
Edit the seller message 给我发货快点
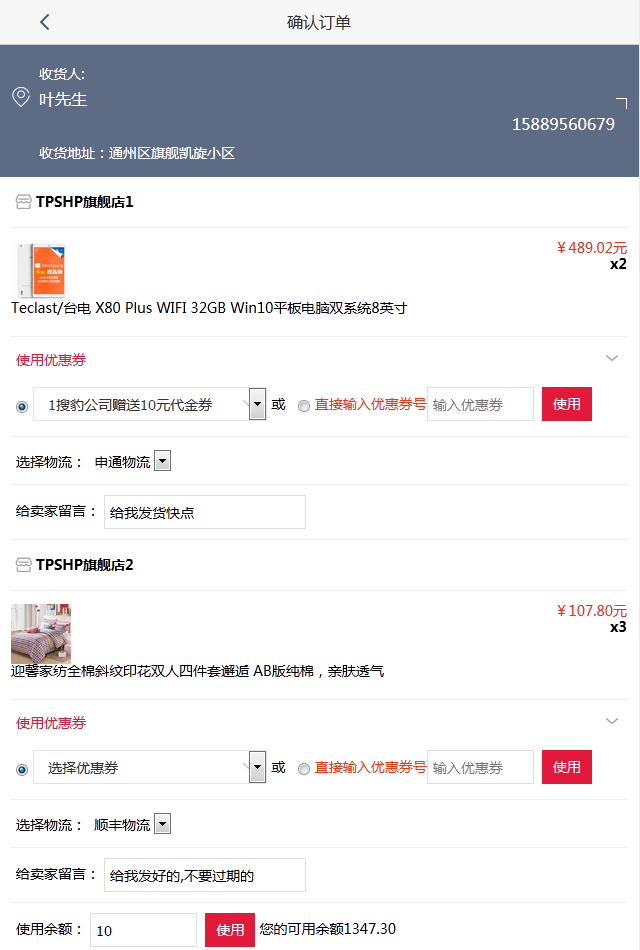point(205,512)
